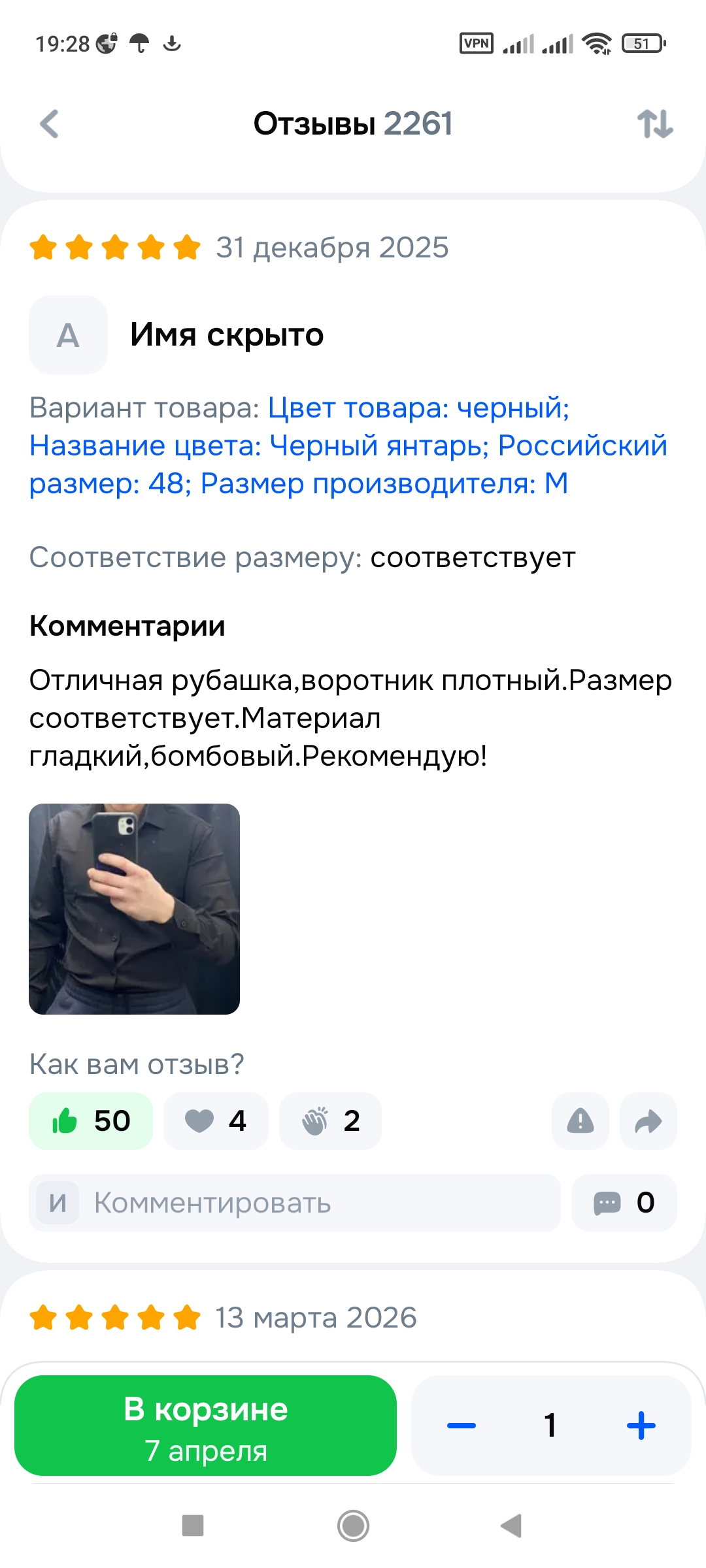
Task: Open the review sorting options
Action: click(655, 123)
